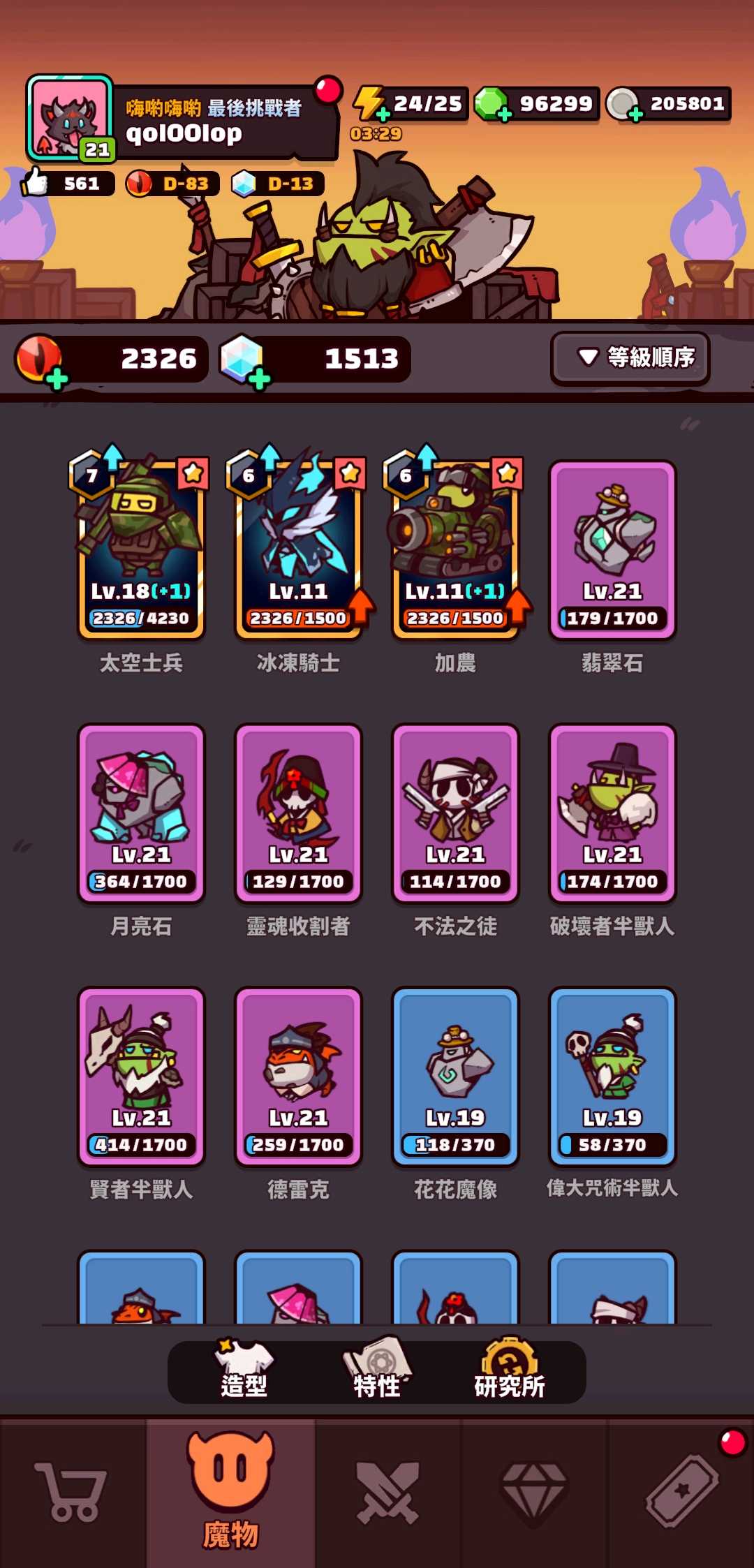The image size is (754, 1568).
Task: Add more green gems
Action: tap(504, 114)
